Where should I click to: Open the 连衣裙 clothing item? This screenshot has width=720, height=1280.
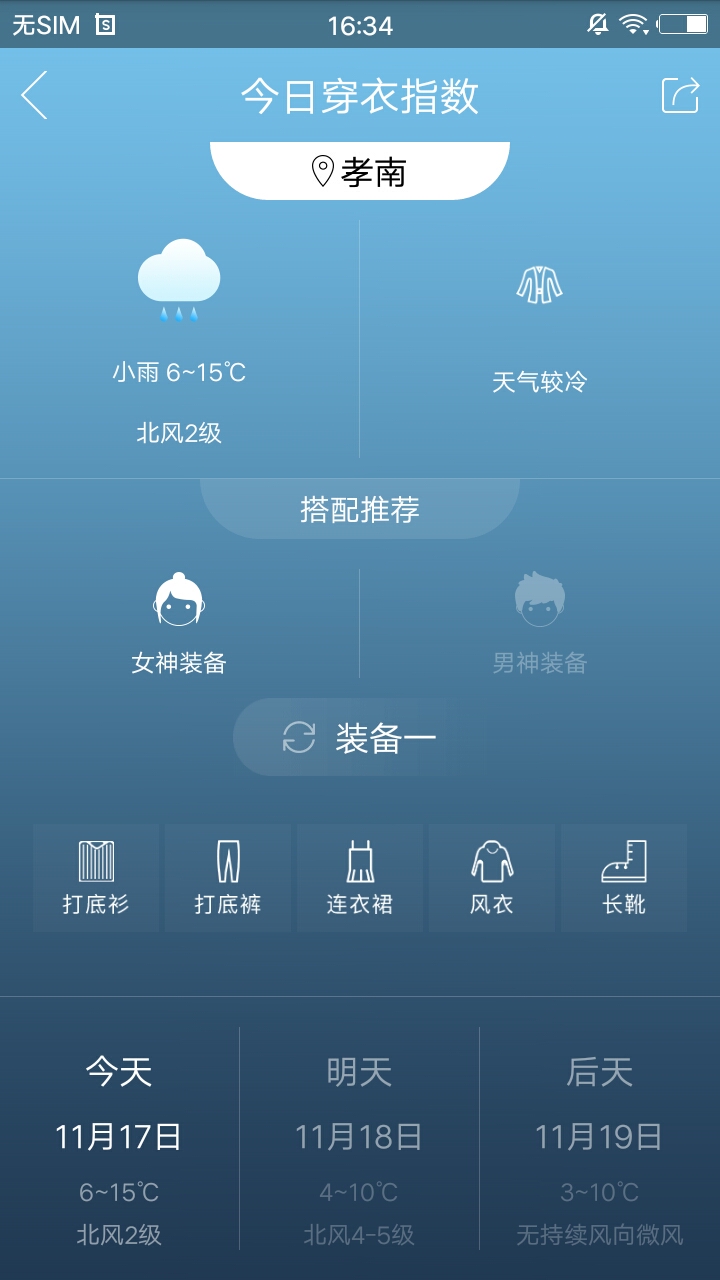pos(360,878)
